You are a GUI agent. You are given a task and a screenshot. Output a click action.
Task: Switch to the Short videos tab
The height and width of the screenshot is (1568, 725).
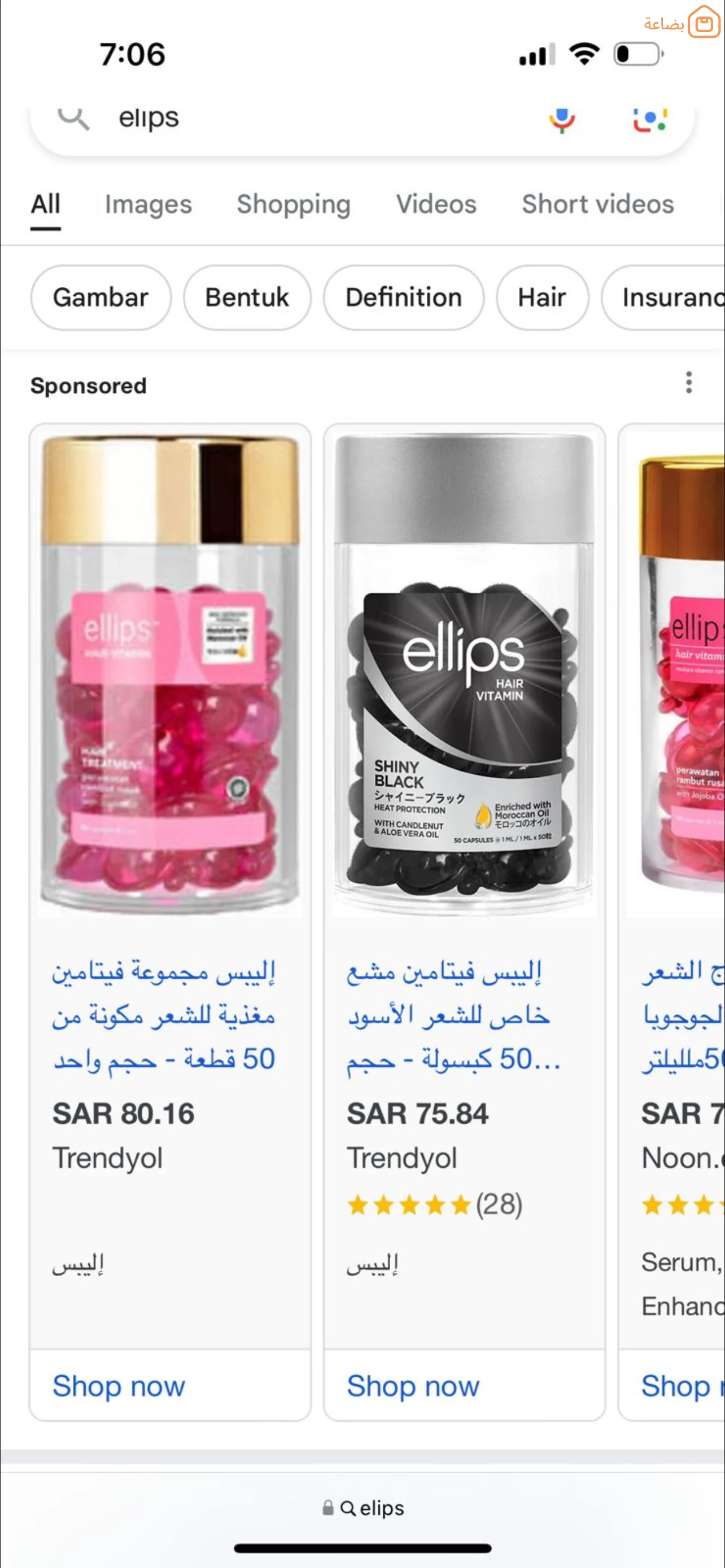click(598, 204)
